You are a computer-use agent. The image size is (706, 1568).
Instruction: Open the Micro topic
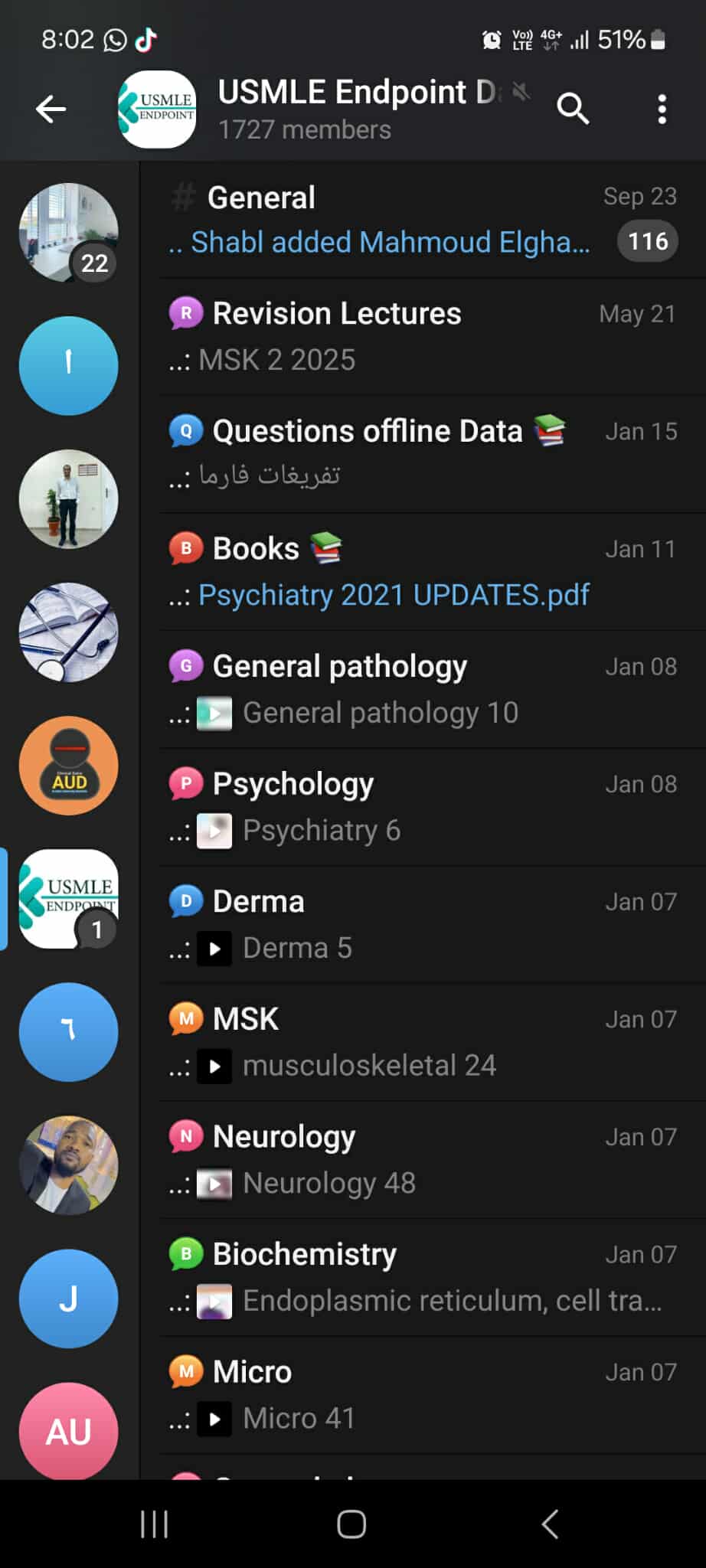421,1395
